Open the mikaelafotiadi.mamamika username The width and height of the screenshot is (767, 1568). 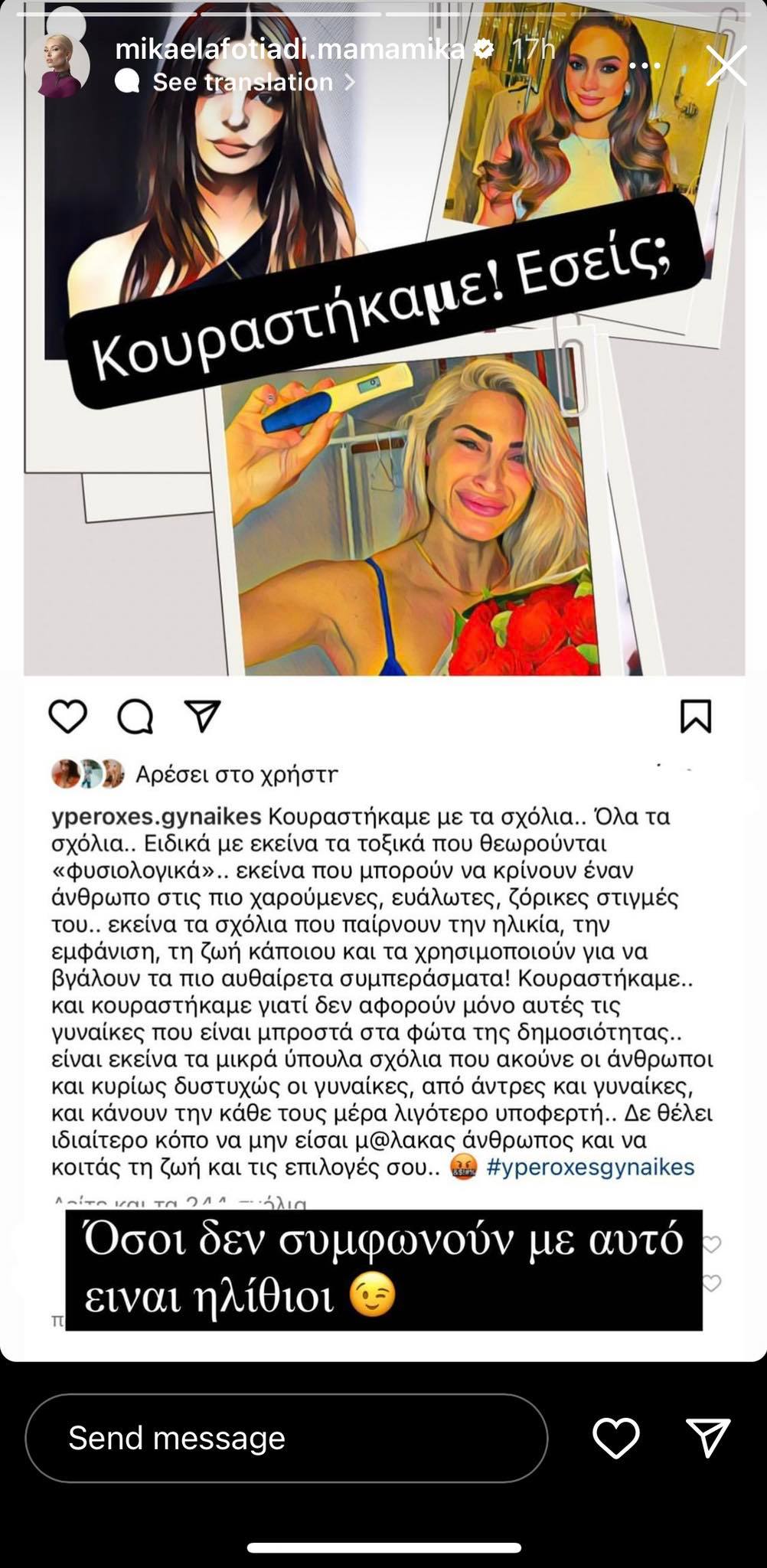click(x=289, y=49)
